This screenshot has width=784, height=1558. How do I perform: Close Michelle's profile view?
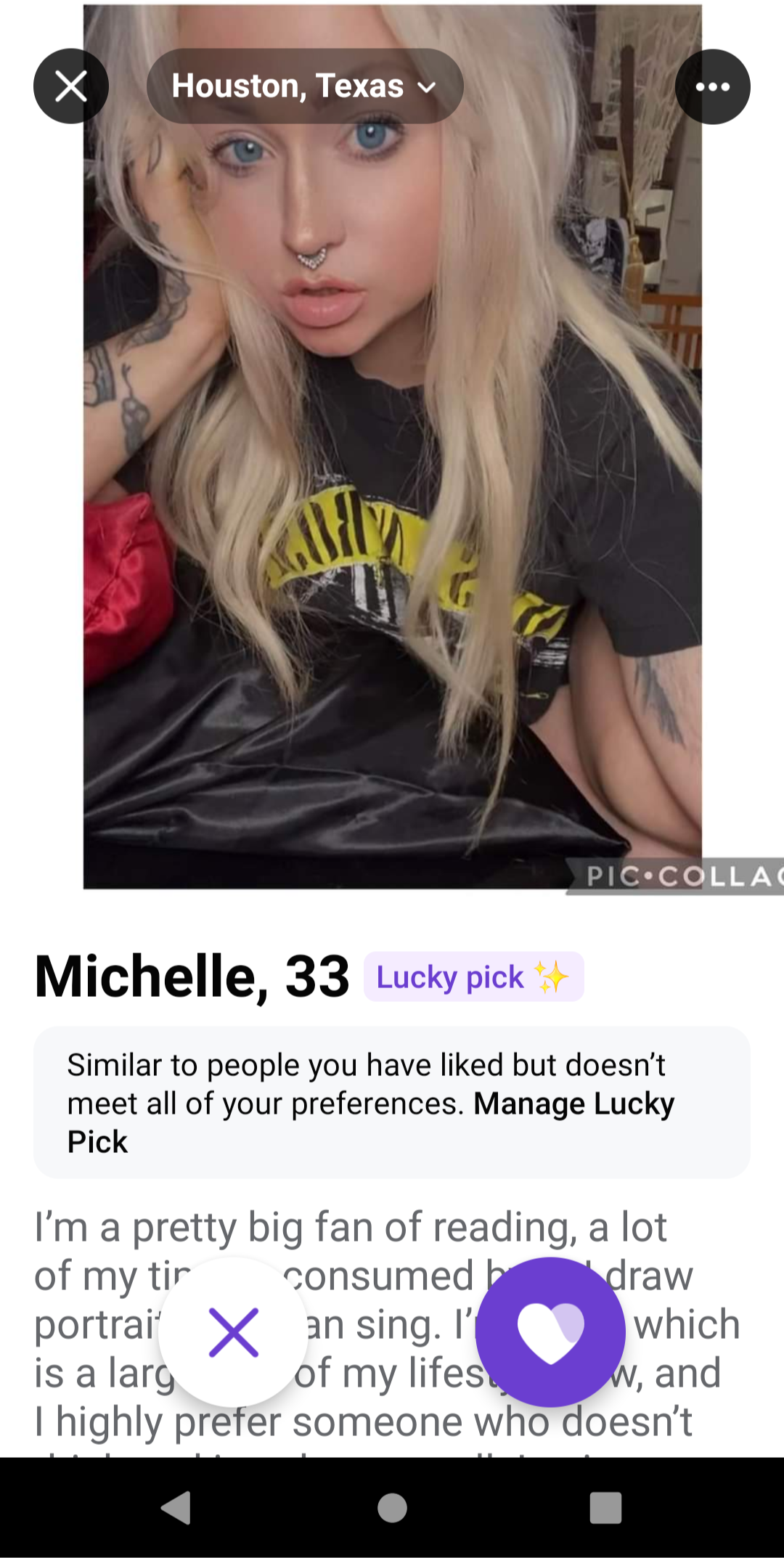tap(71, 86)
